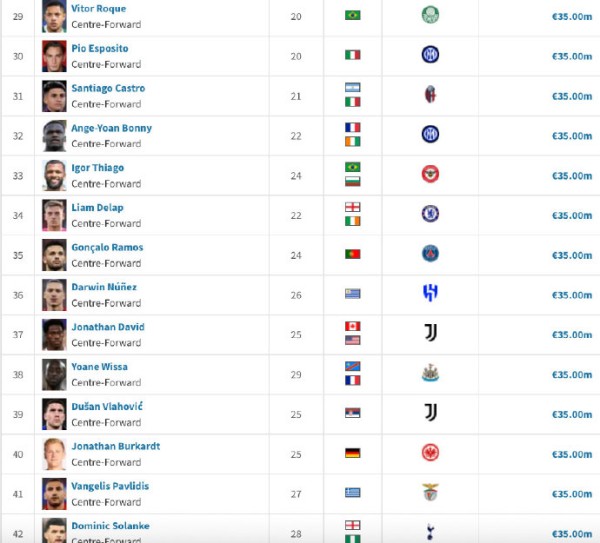The image size is (600, 543).
Task: Open Vangelis Pavlidis's player profile
Action: pyautogui.click(x=109, y=486)
